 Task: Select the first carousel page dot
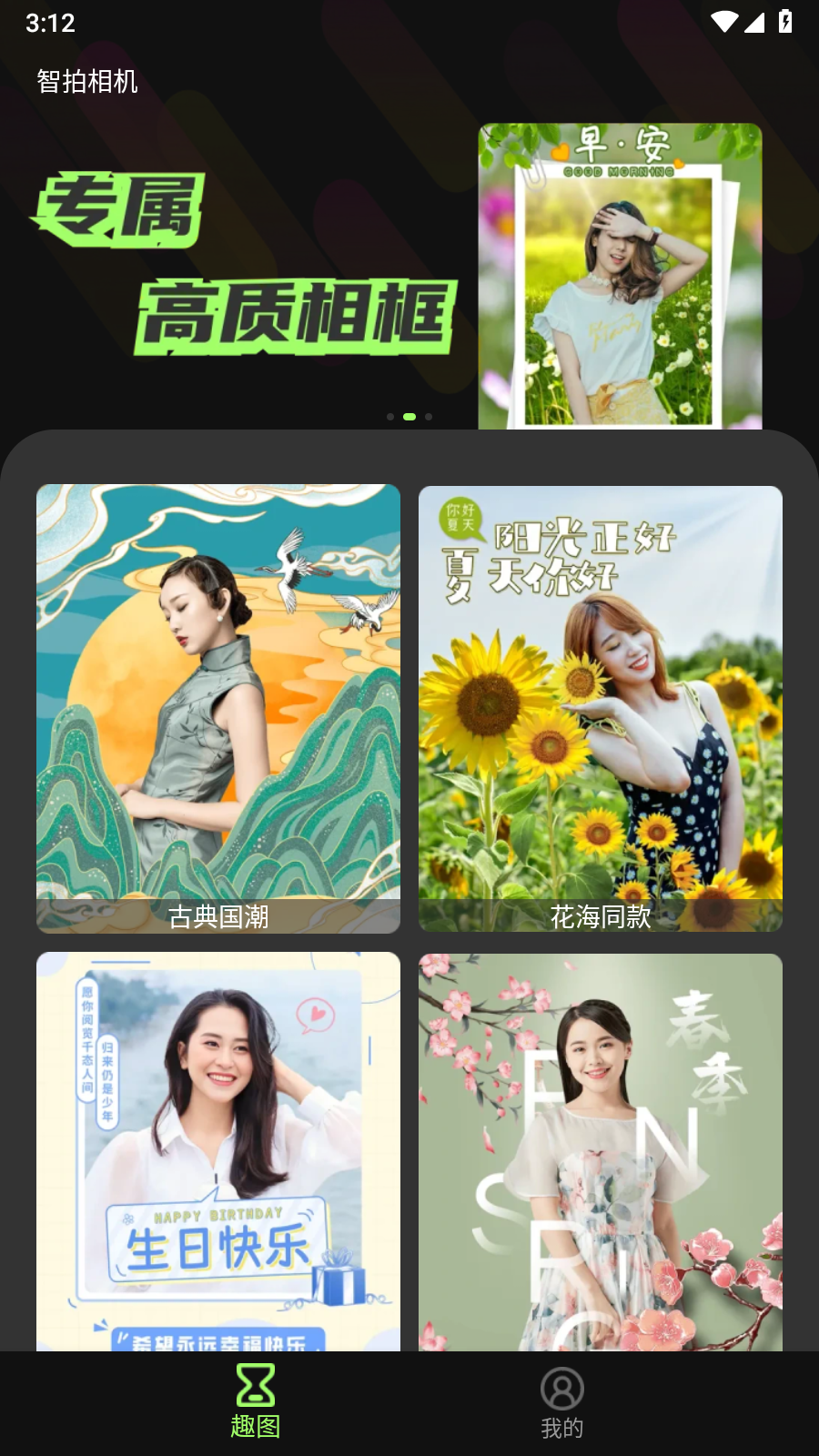click(x=391, y=418)
